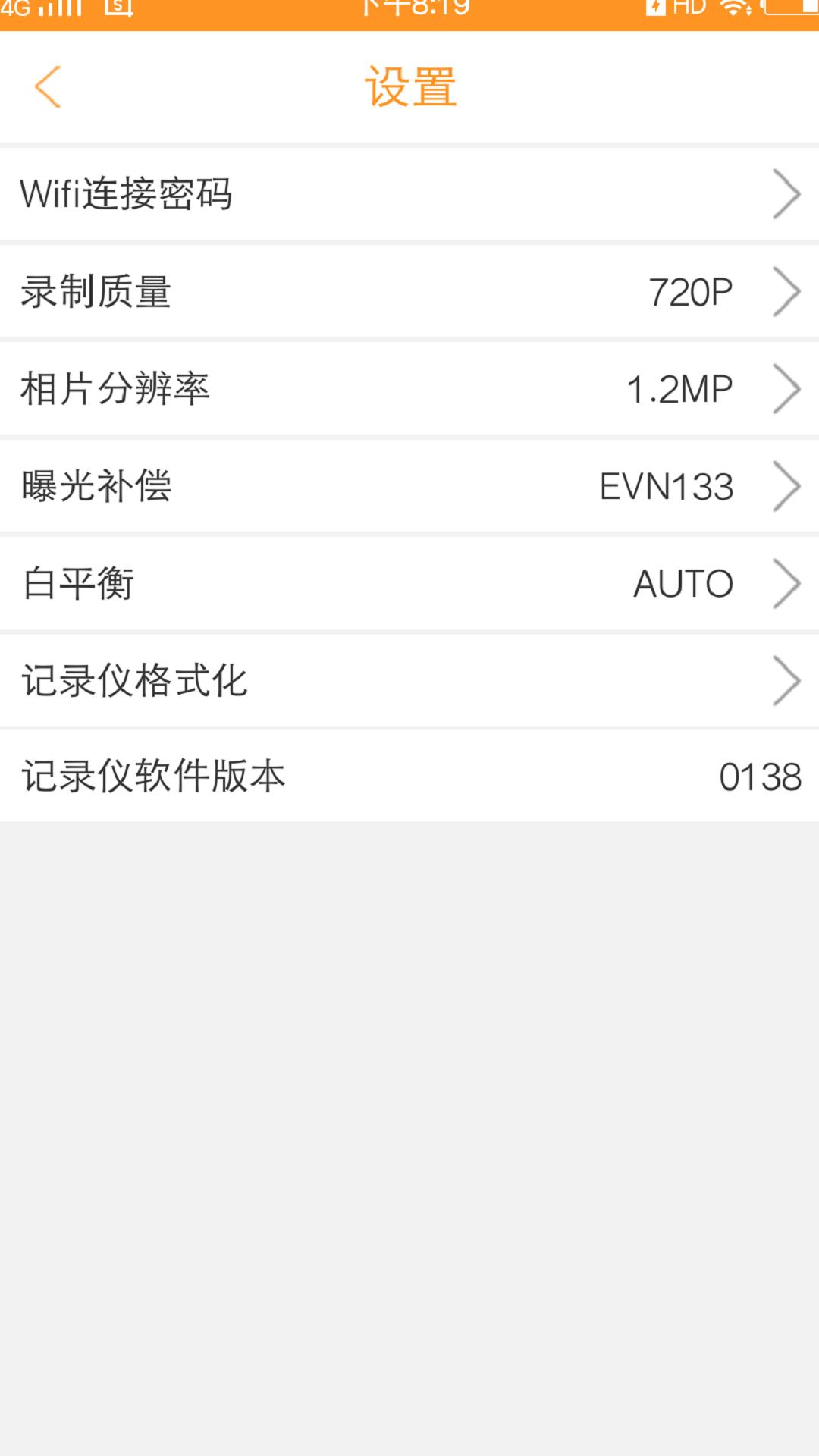
Task: Open the 录制质量 quality selector
Action: (409, 291)
